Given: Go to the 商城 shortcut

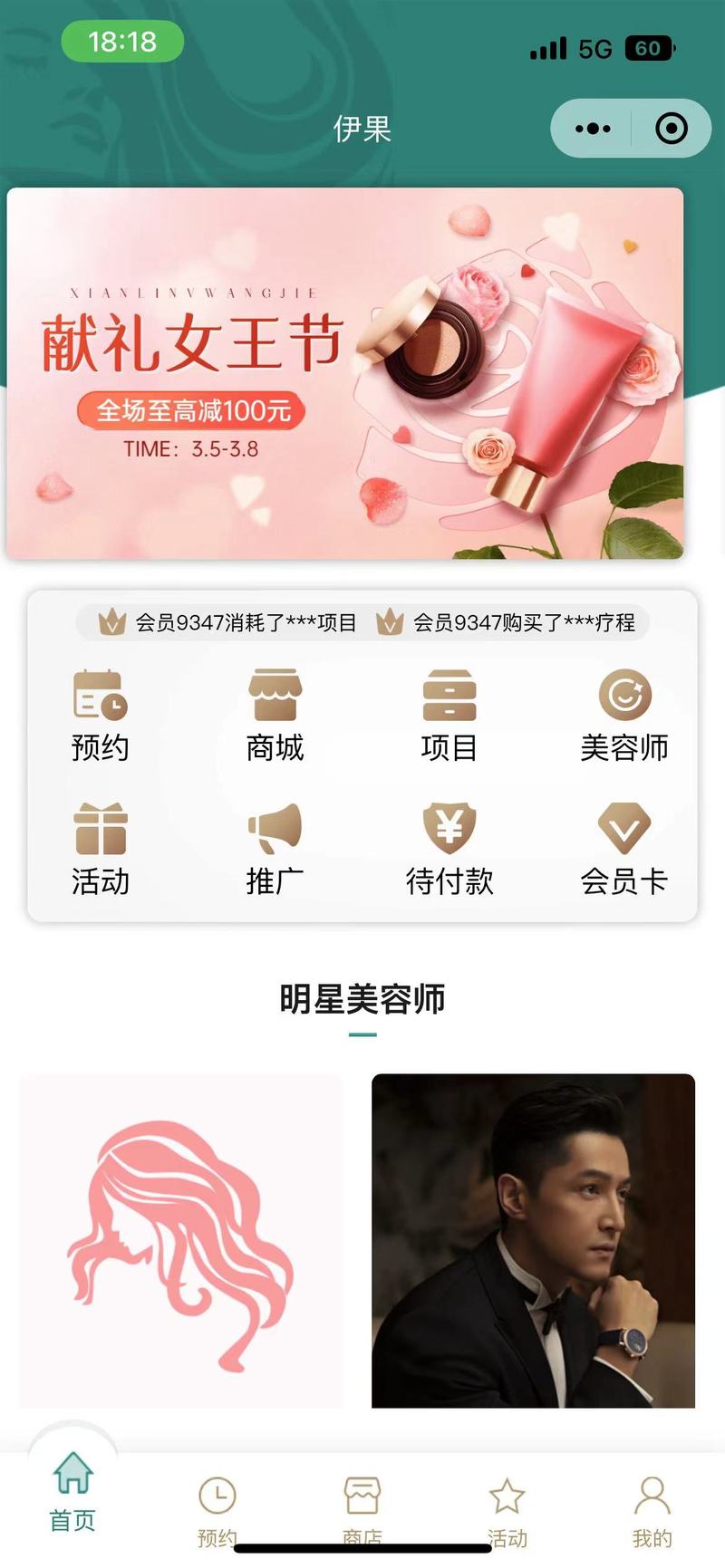Looking at the screenshot, I should point(275,717).
